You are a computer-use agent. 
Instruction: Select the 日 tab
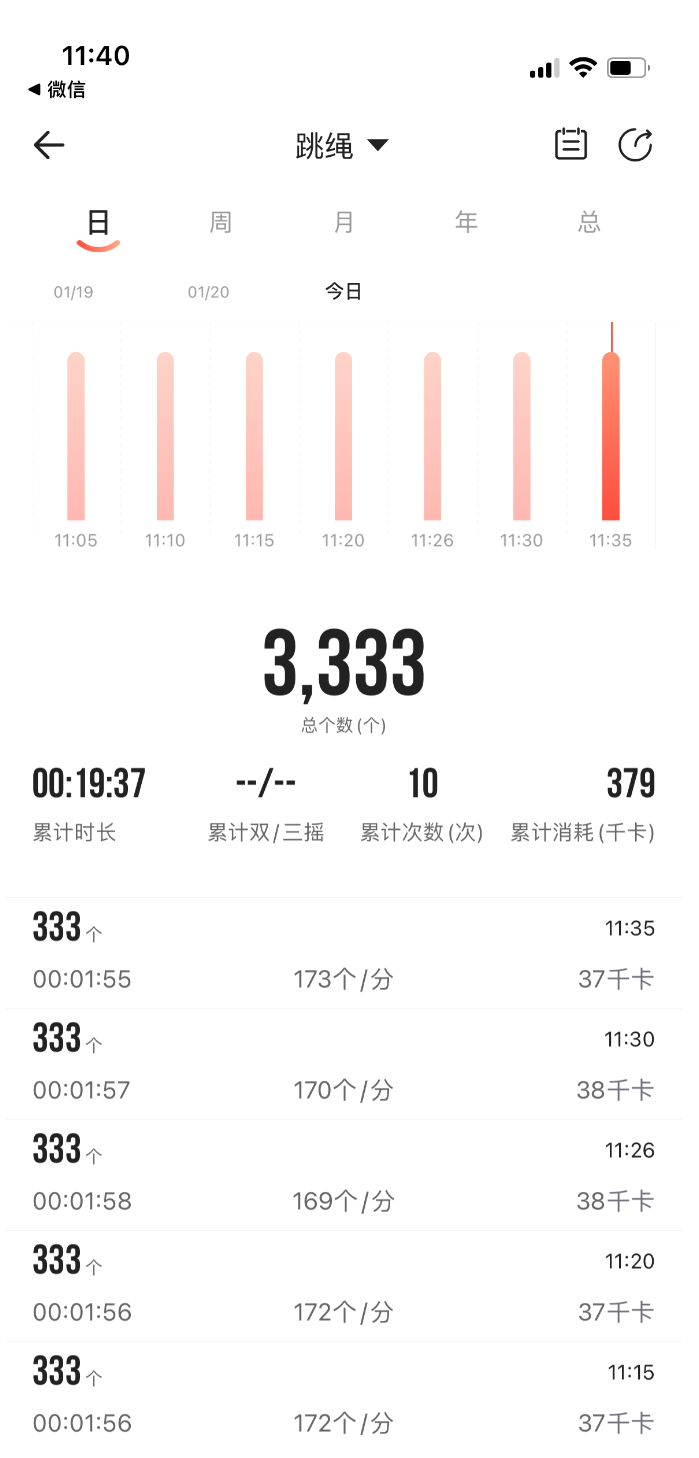coord(98,224)
